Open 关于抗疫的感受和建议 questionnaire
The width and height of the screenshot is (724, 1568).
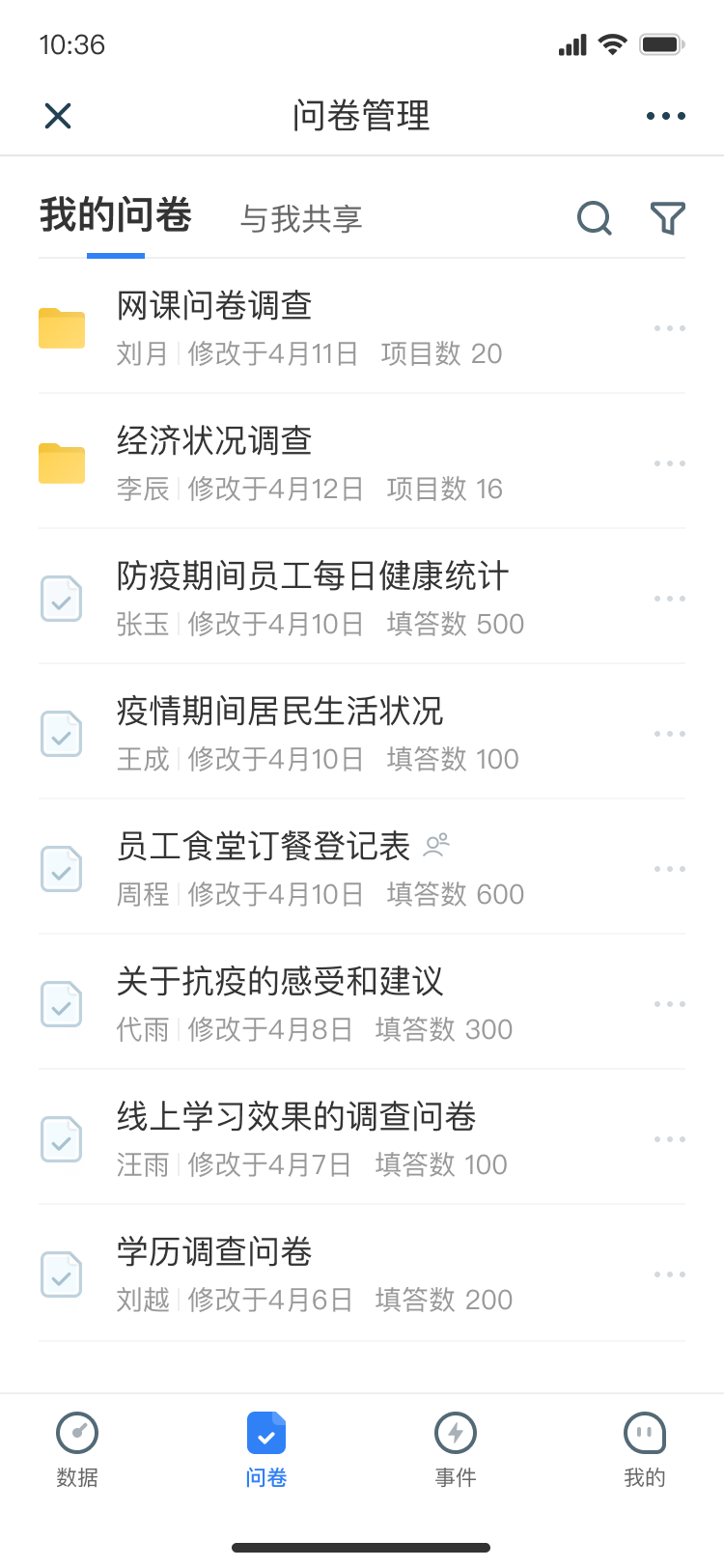point(362,1002)
